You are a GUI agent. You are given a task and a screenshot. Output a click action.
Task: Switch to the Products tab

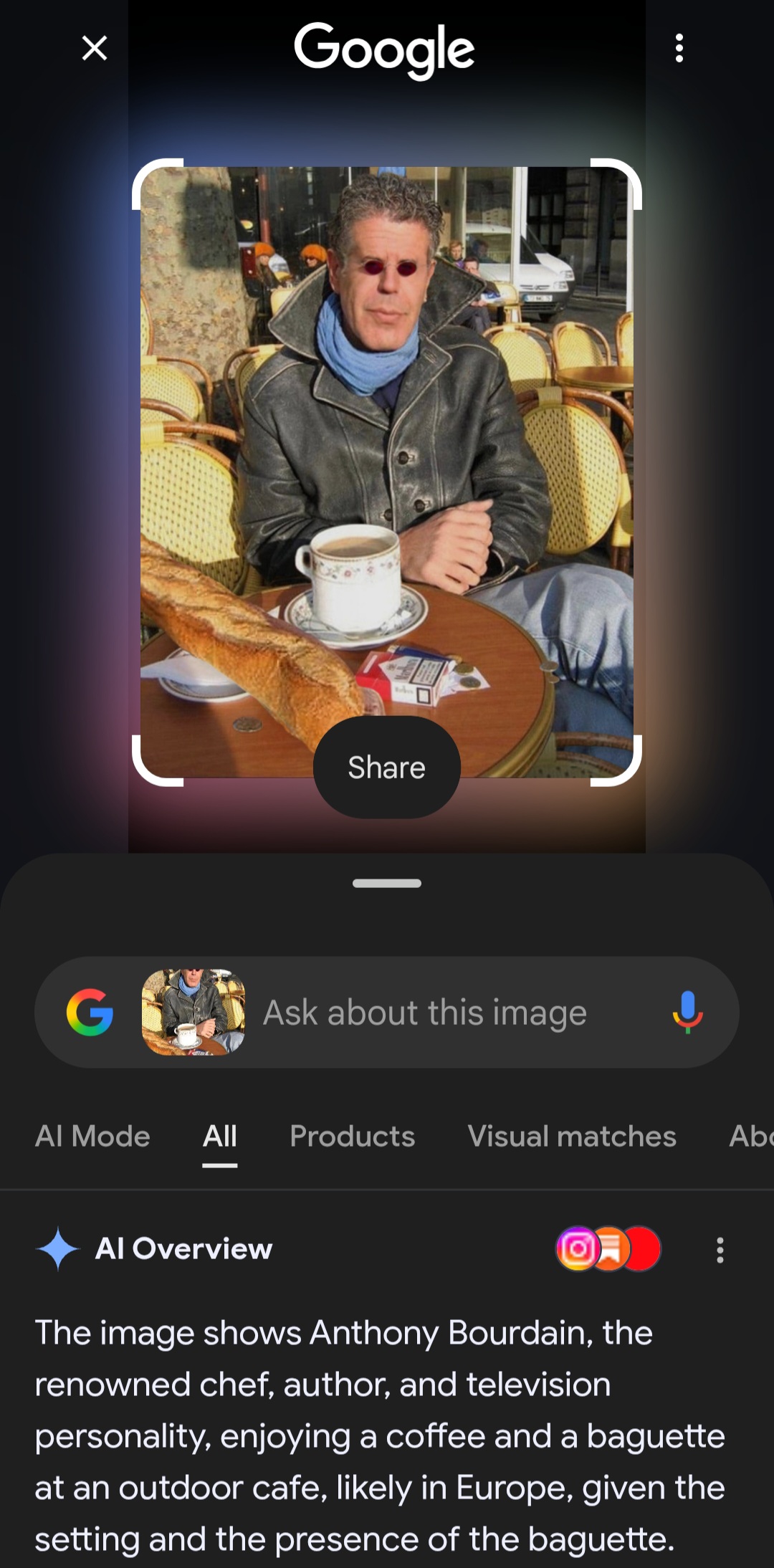click(352, 1137)
